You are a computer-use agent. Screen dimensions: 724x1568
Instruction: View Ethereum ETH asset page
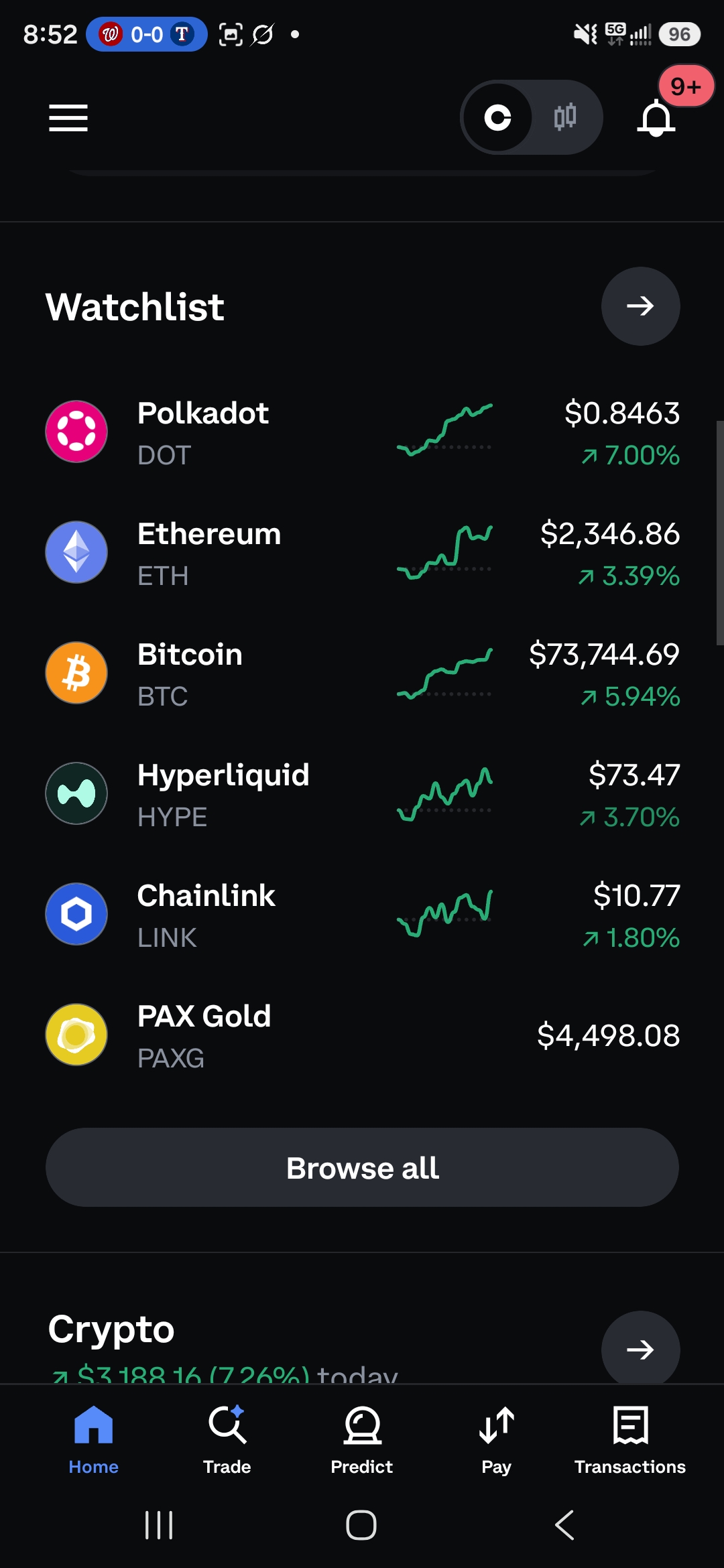(x=362, y=553)
